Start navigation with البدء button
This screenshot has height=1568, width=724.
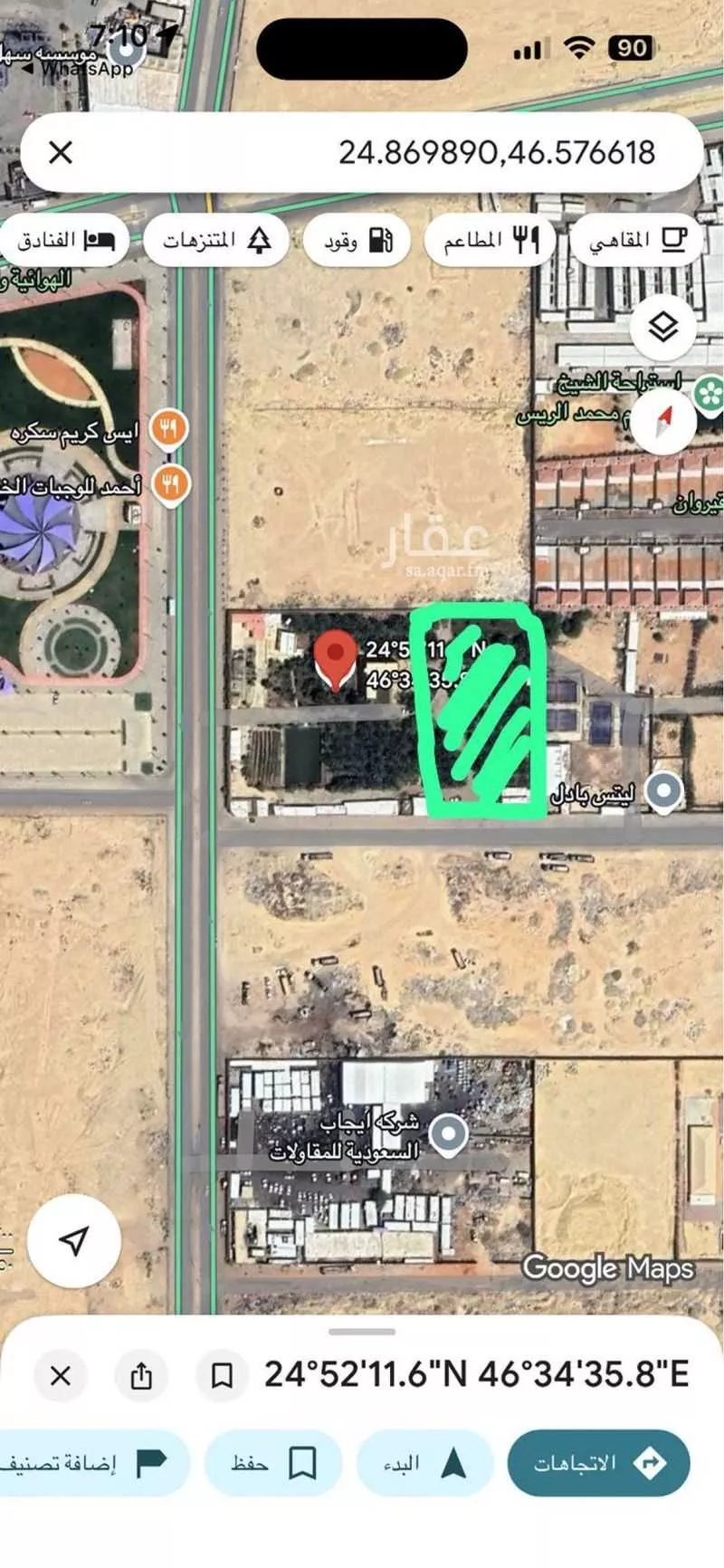(425, 1463)
